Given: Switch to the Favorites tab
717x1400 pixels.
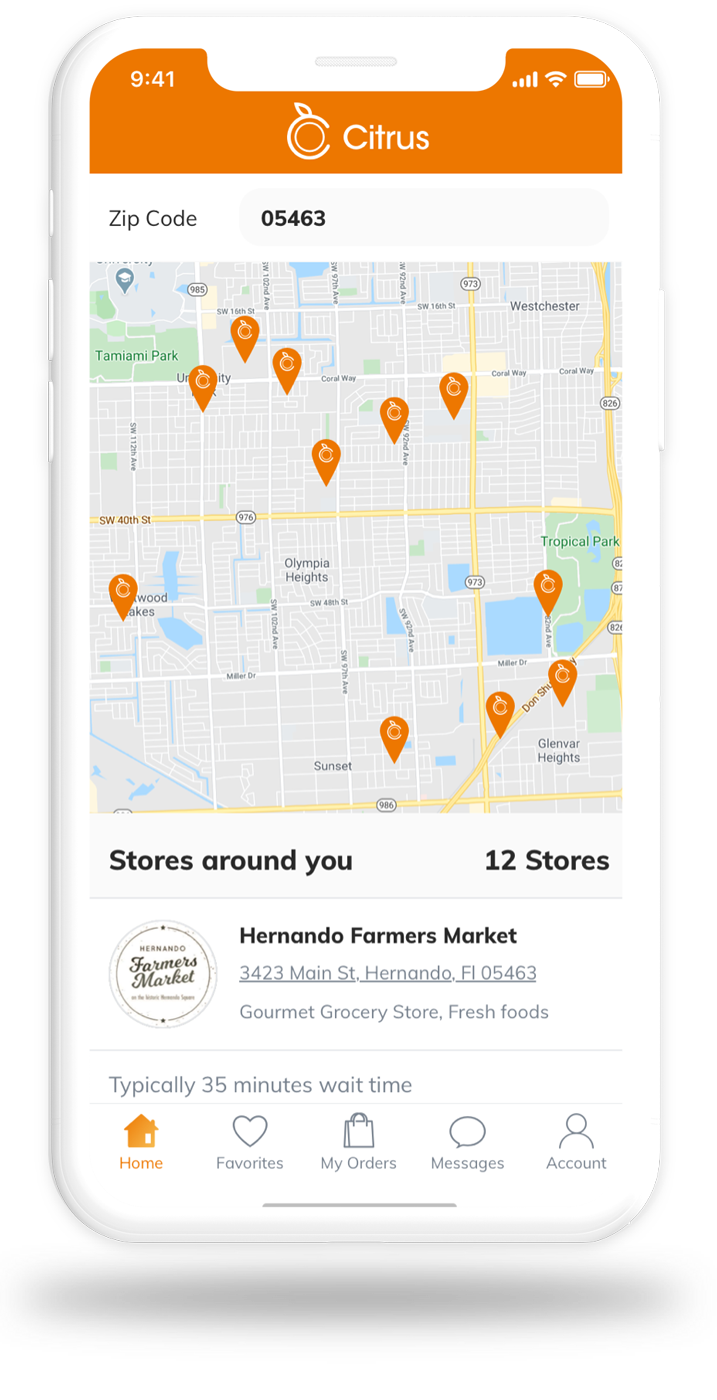Looking at the screenshot, I should 250,1143.
